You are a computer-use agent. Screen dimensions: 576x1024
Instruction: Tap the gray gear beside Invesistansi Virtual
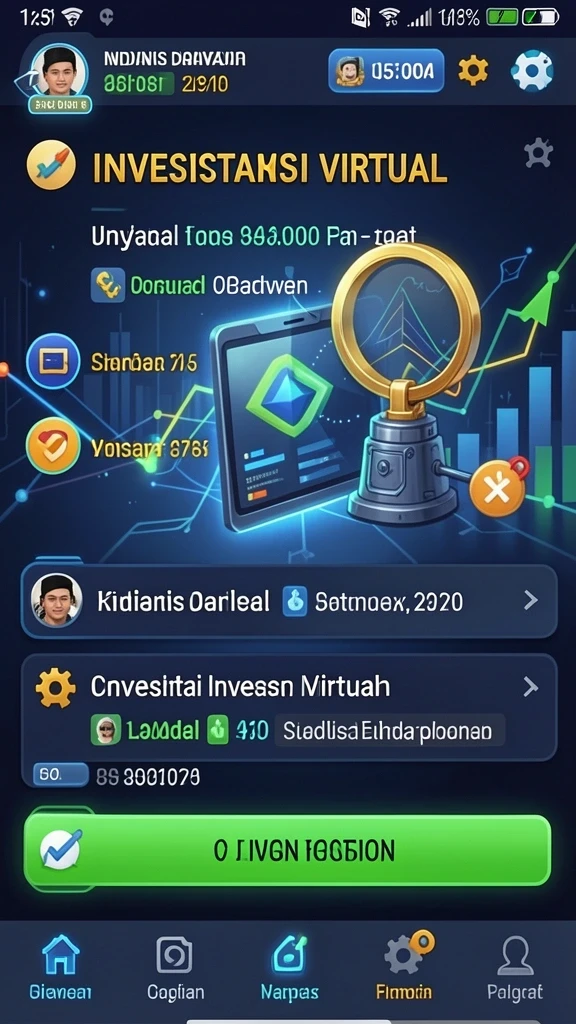click(538, 153)
